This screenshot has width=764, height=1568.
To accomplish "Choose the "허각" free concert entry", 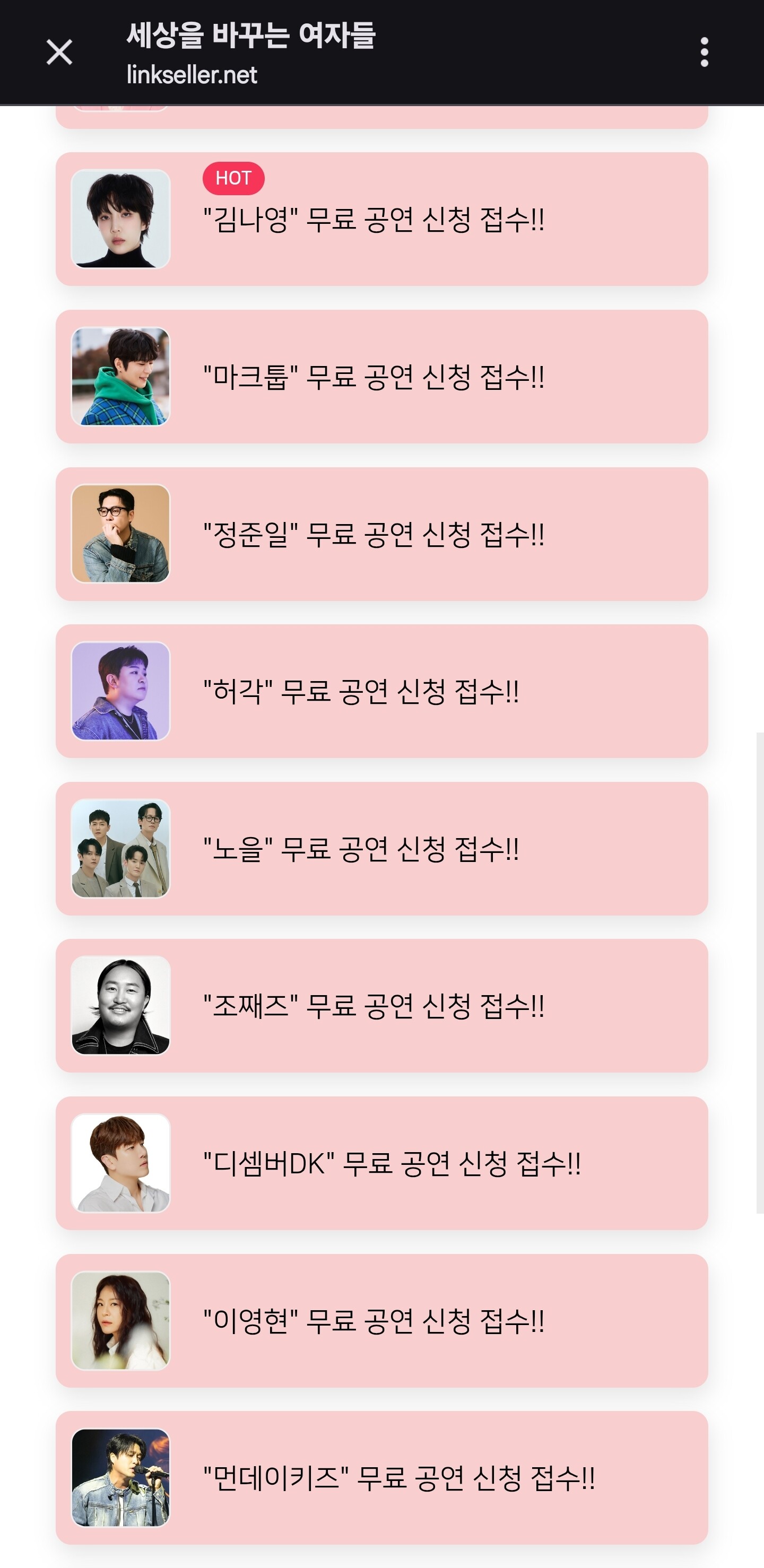I will coord(381,692).
